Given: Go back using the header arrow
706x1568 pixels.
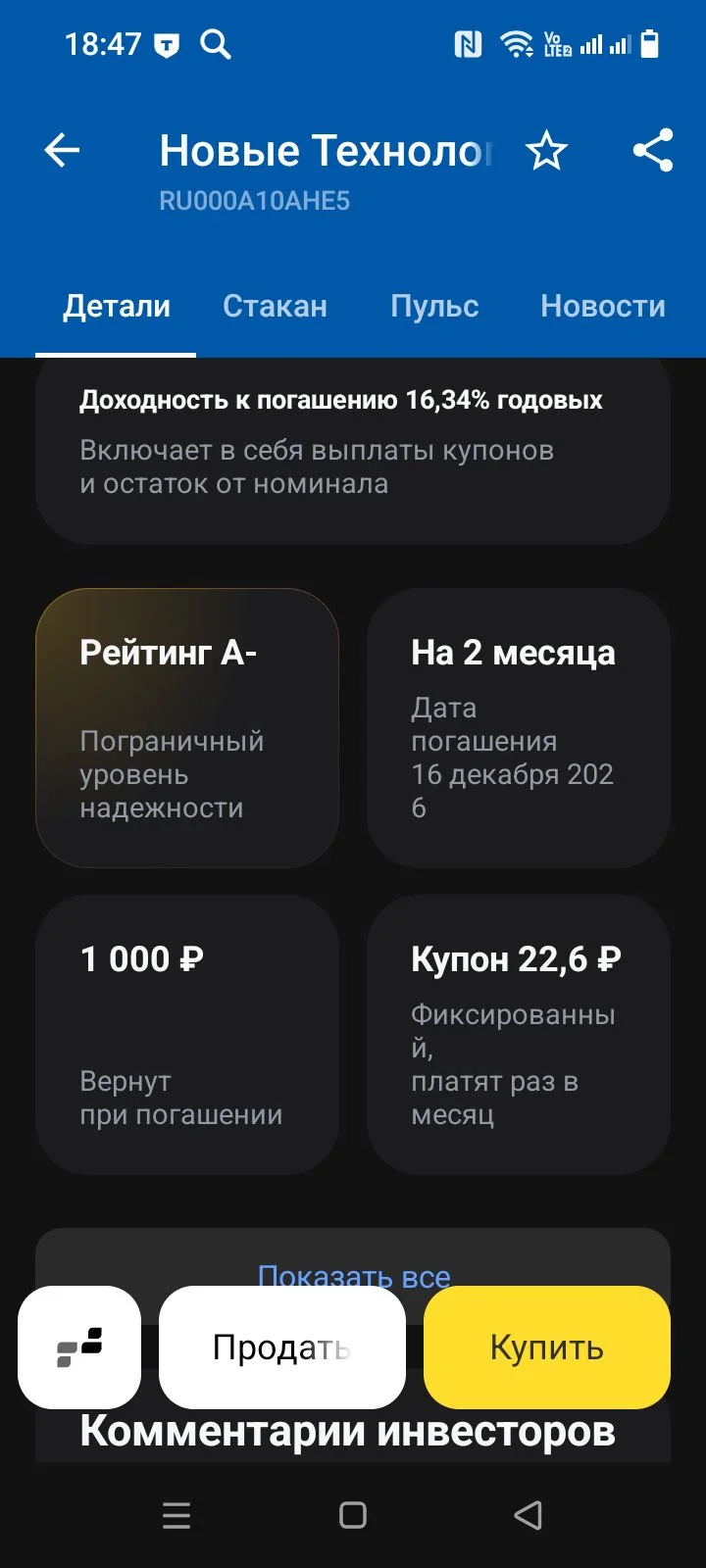Looking at the screenshot, I should click(62, 151).
